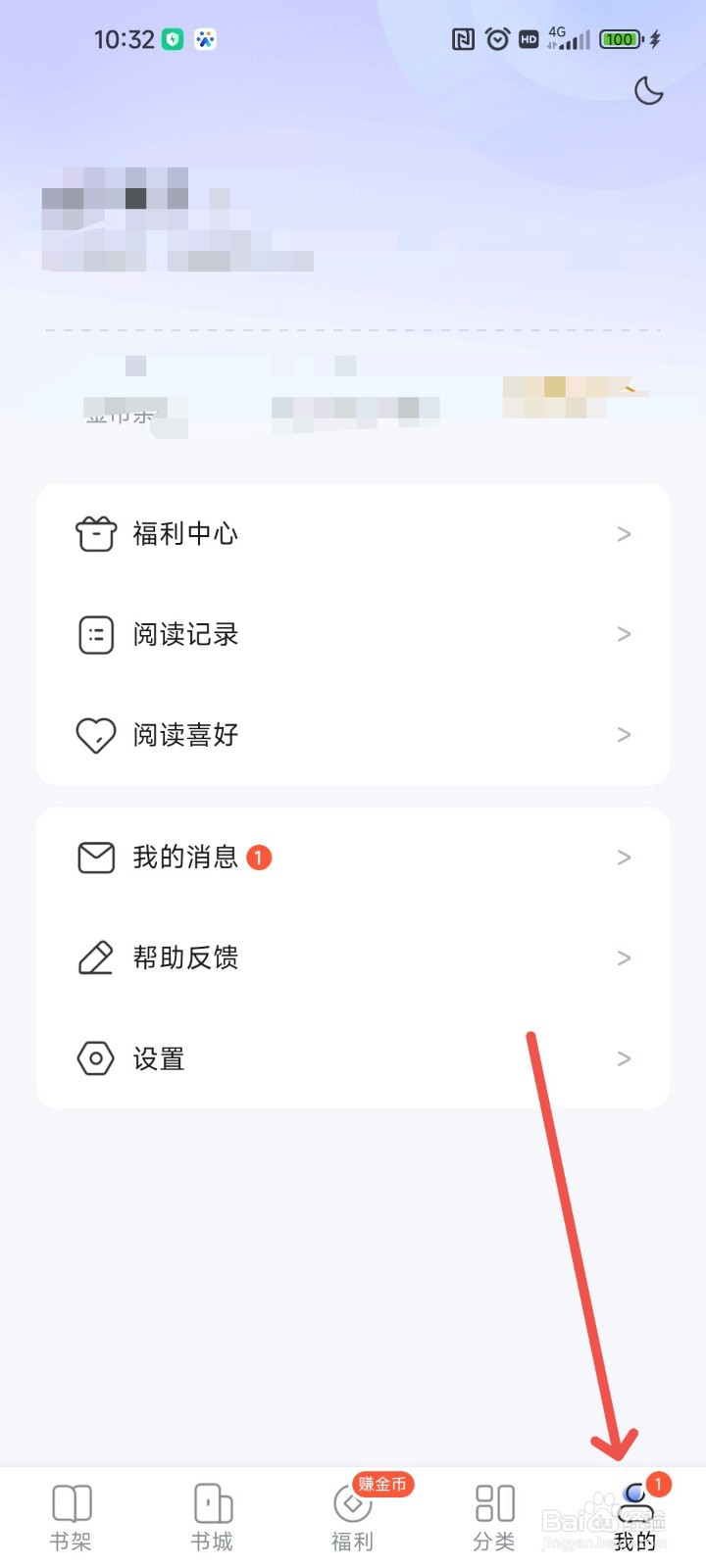Open 阅读记录 reading history
This screenshot has width=706, height=1568.
[x=353, y=634]
